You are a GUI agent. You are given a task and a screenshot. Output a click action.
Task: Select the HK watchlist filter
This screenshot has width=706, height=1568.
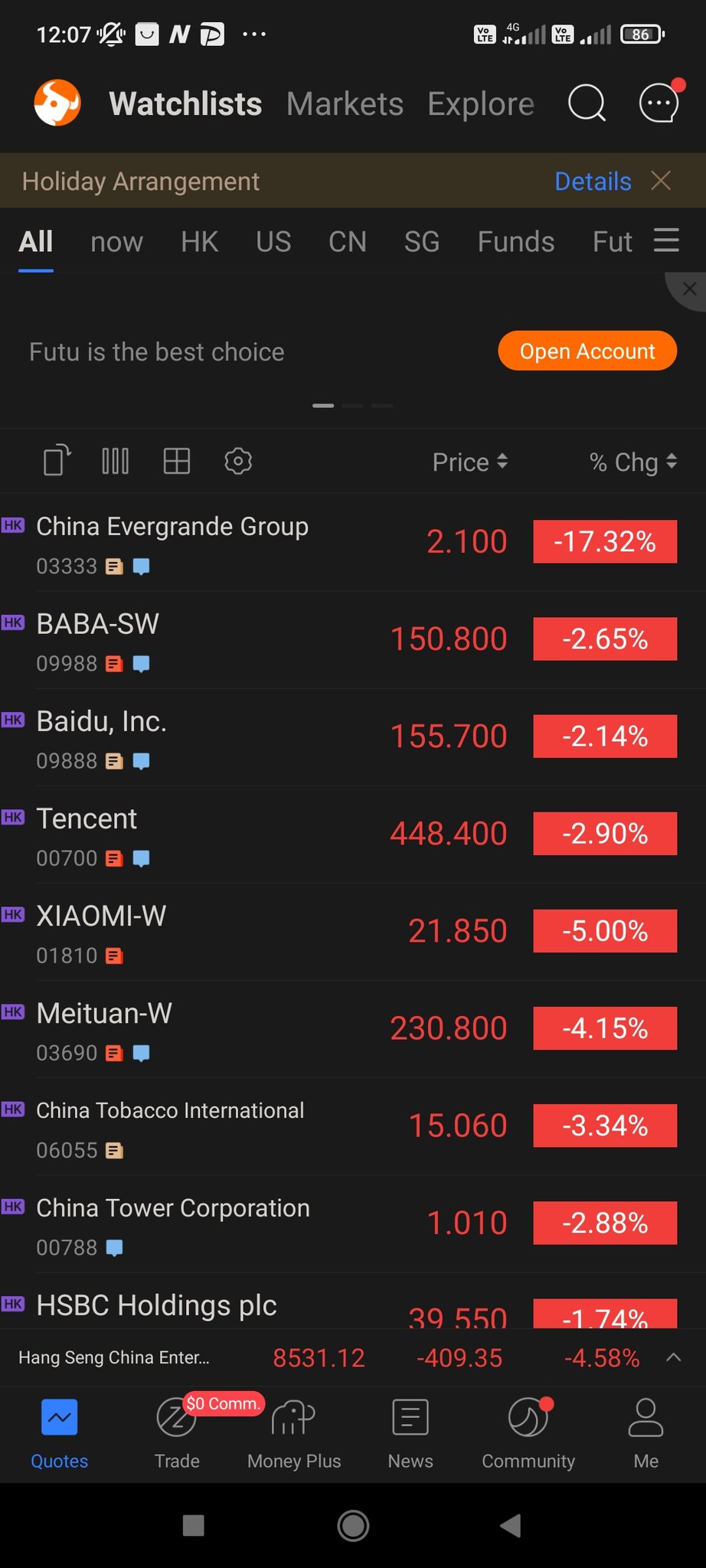point(200,242)
